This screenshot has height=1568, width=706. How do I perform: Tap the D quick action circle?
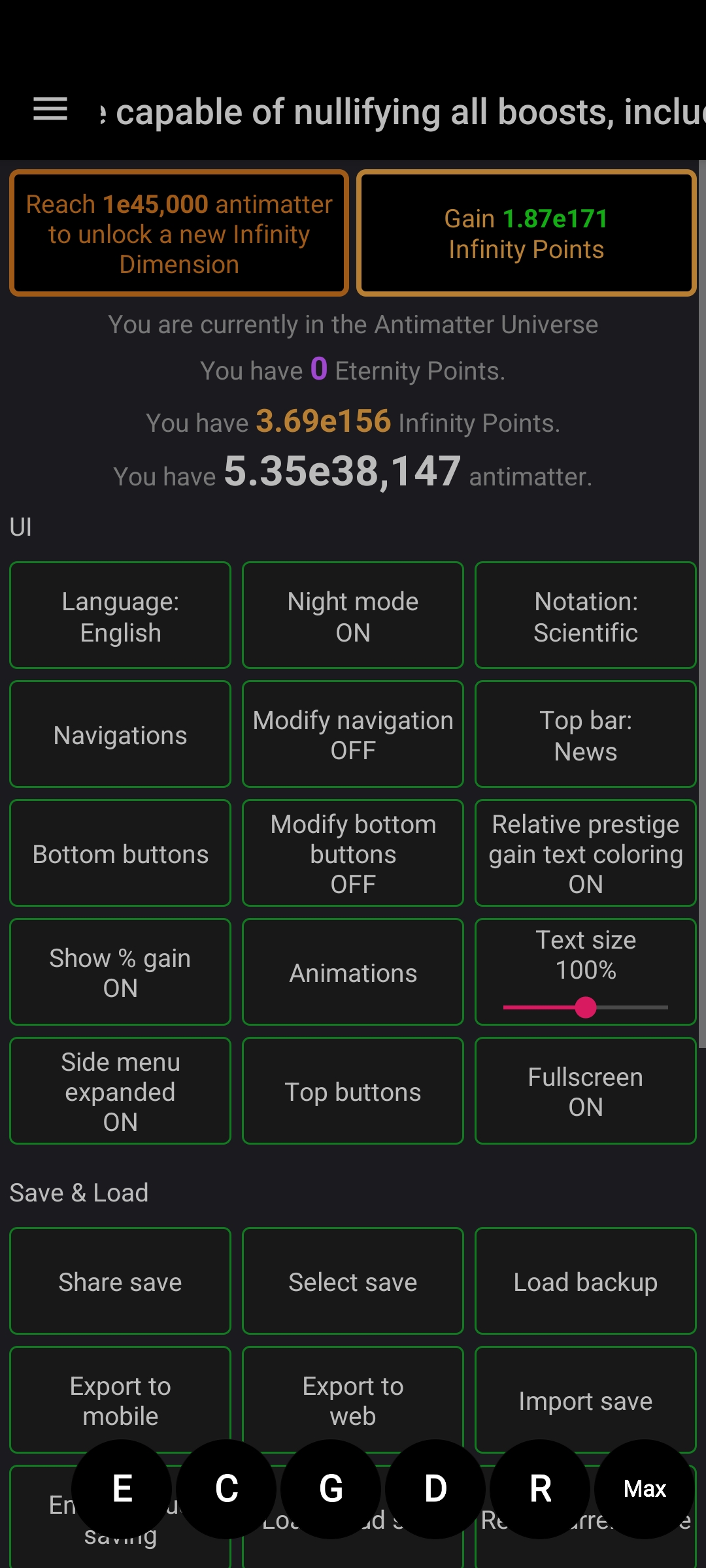(435, 1490)
